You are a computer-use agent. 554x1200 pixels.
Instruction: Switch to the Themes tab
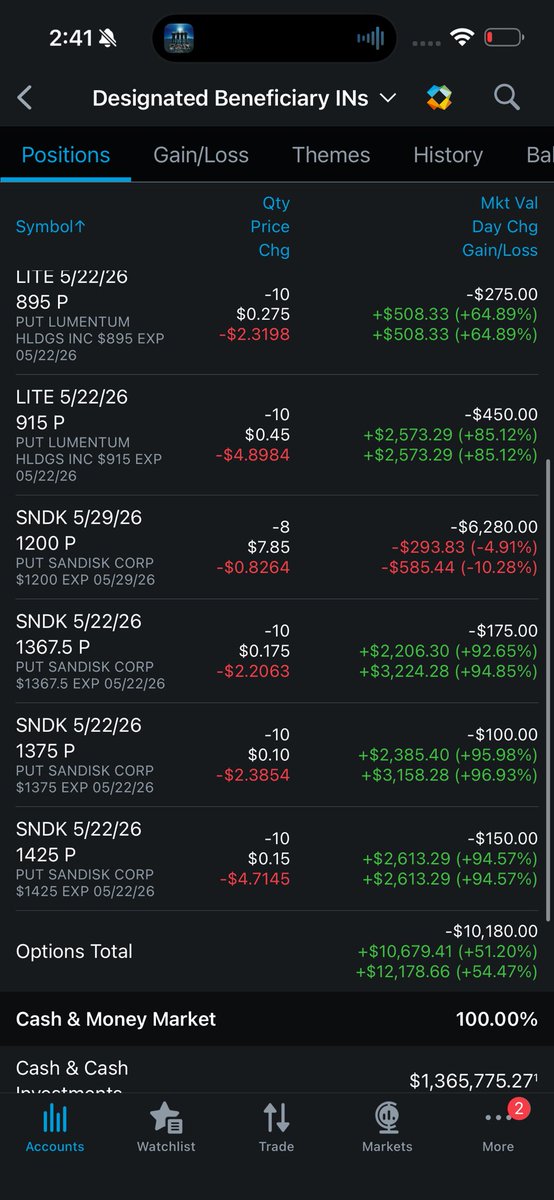pos(331,155)
